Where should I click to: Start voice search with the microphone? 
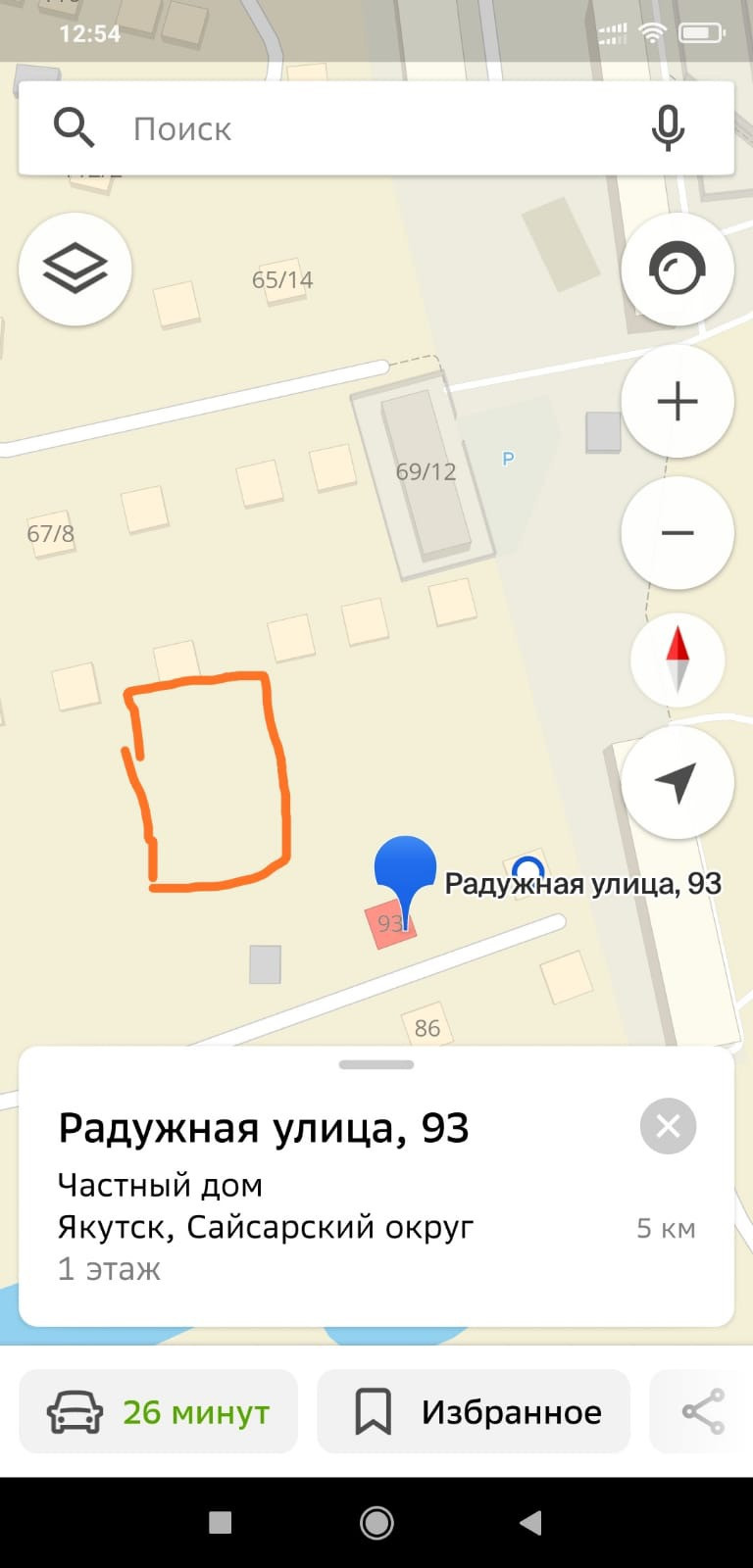pyautogui.click(x=668, y=128)
